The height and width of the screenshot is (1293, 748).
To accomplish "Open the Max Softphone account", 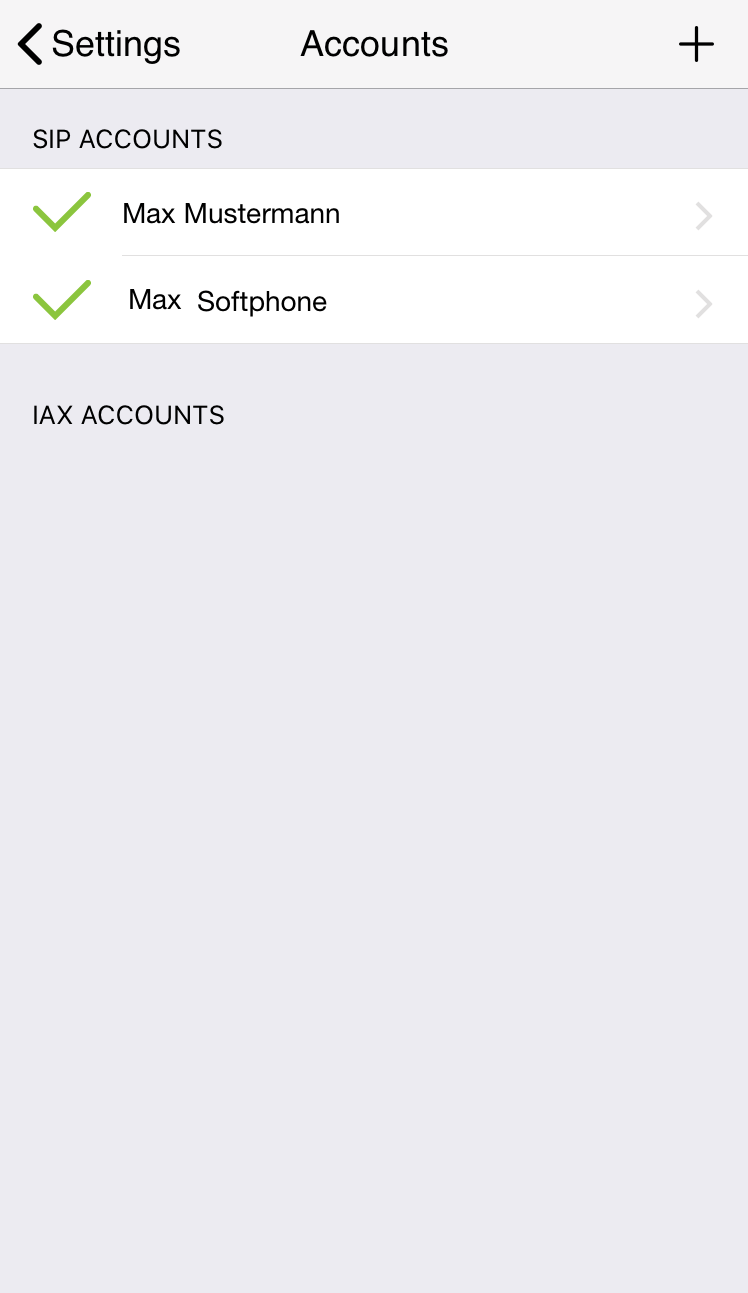I will (x=374, y=300).
